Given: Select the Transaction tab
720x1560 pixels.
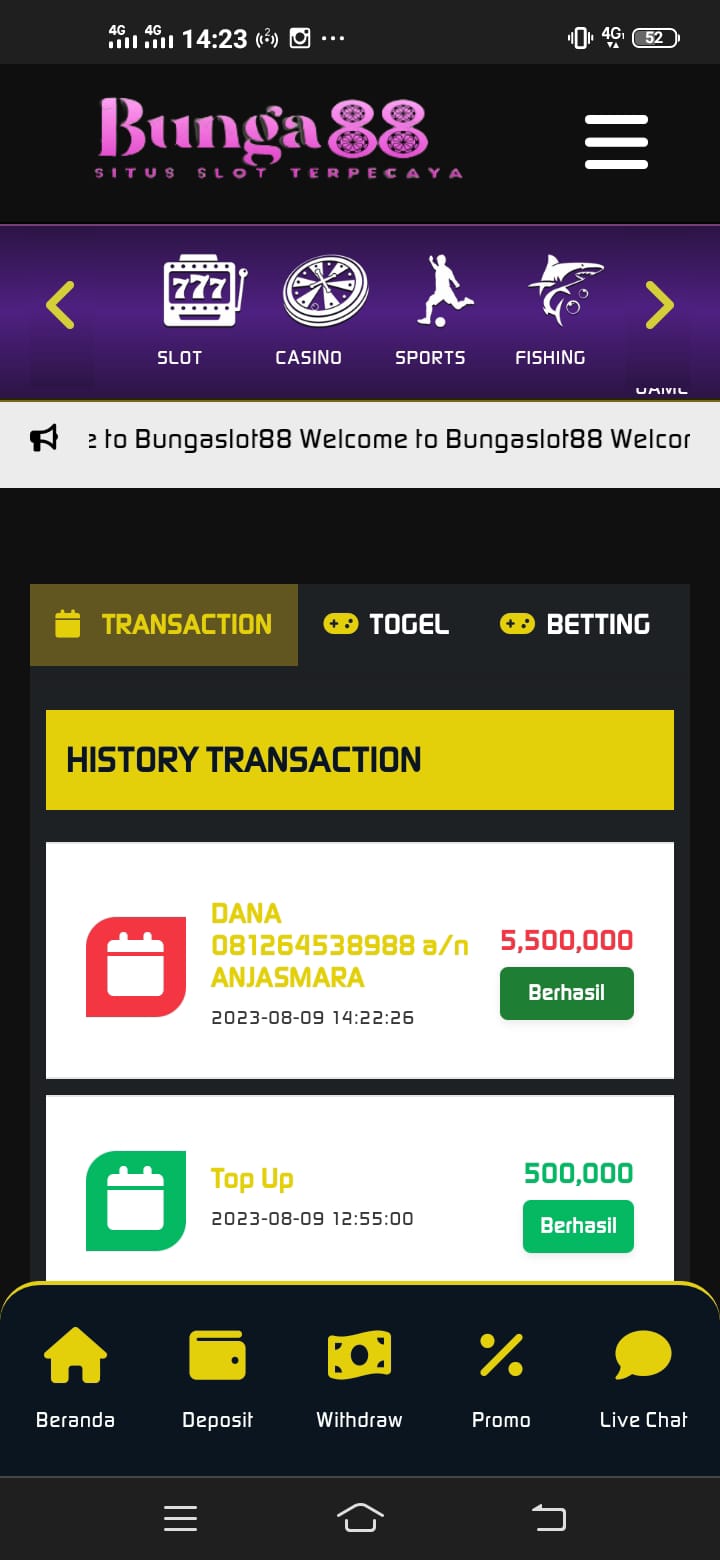Looking at the screenshot, I should pyautogui.click(x=164, y=624).
